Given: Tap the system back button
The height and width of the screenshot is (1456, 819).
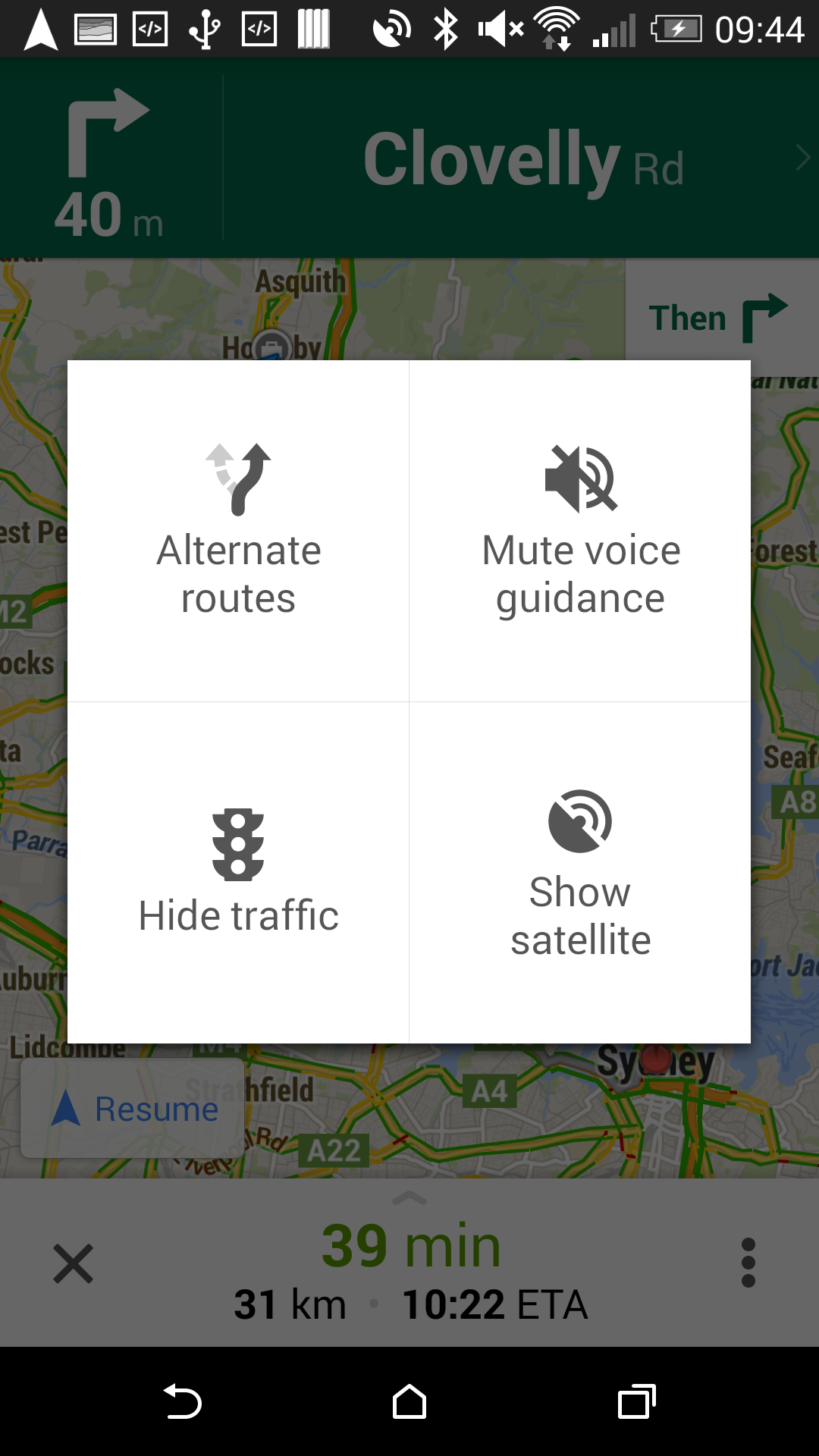Looking at the screenshot, I should click(x=182, y=1401).
